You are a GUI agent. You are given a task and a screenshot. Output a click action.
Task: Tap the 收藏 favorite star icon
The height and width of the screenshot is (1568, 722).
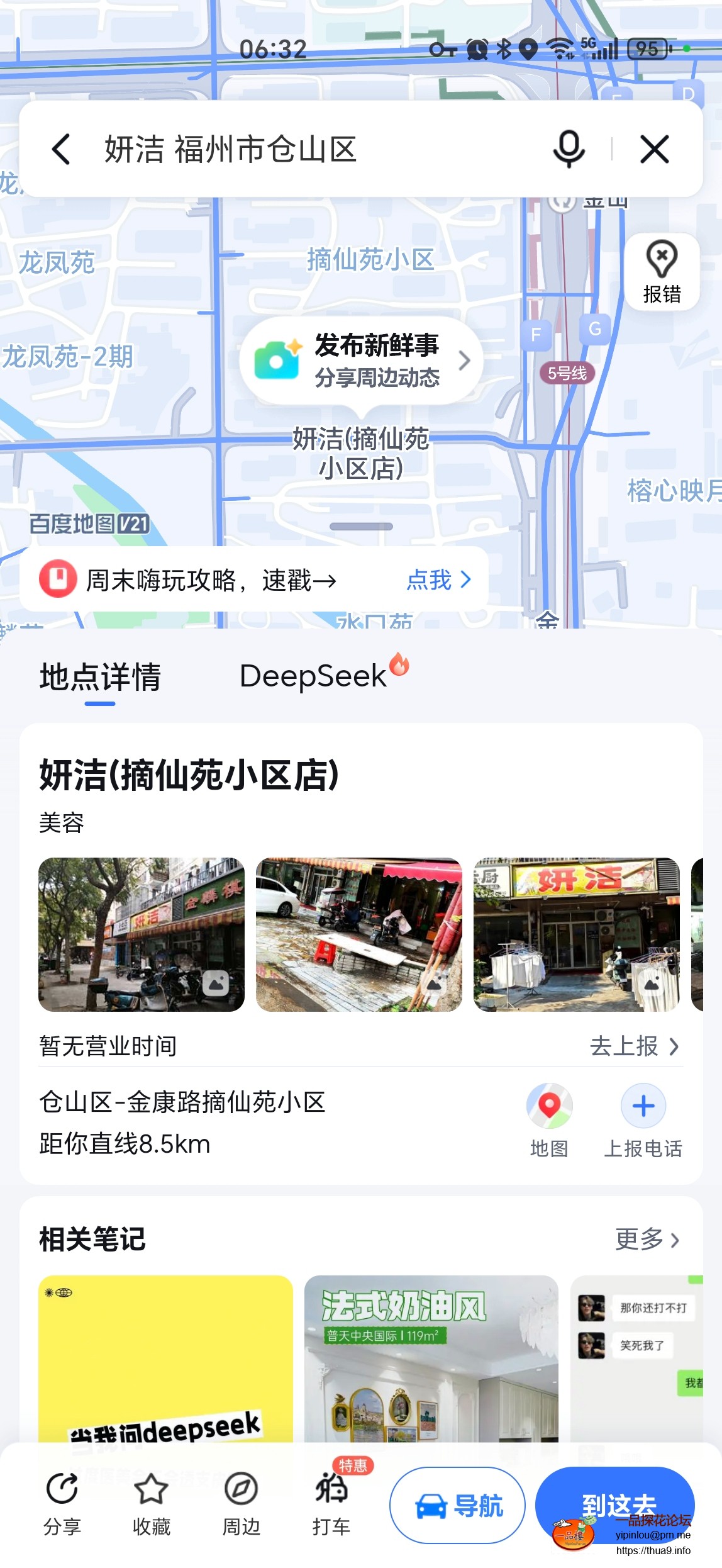pos(152,1504)
